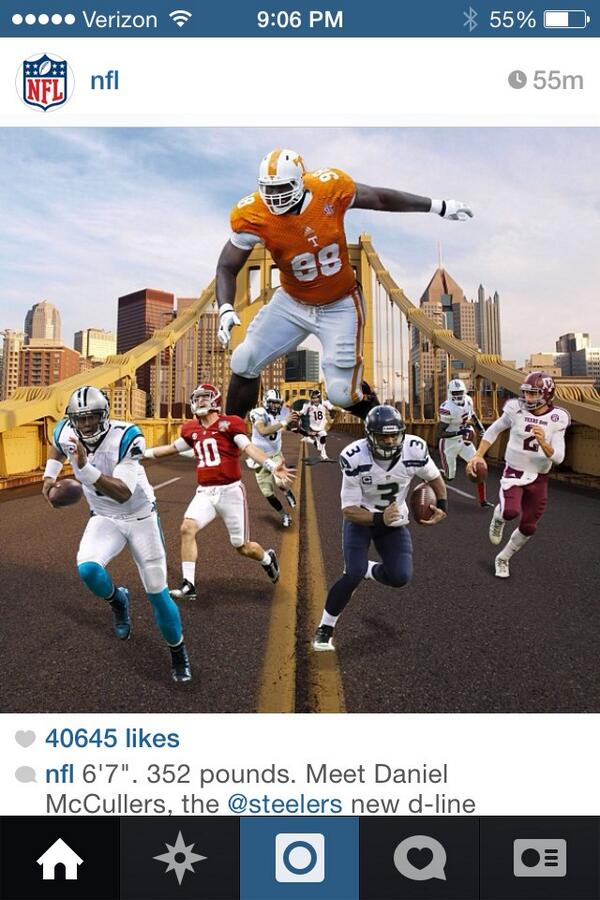Go to the Home feed tab

(x=60, y=858)
